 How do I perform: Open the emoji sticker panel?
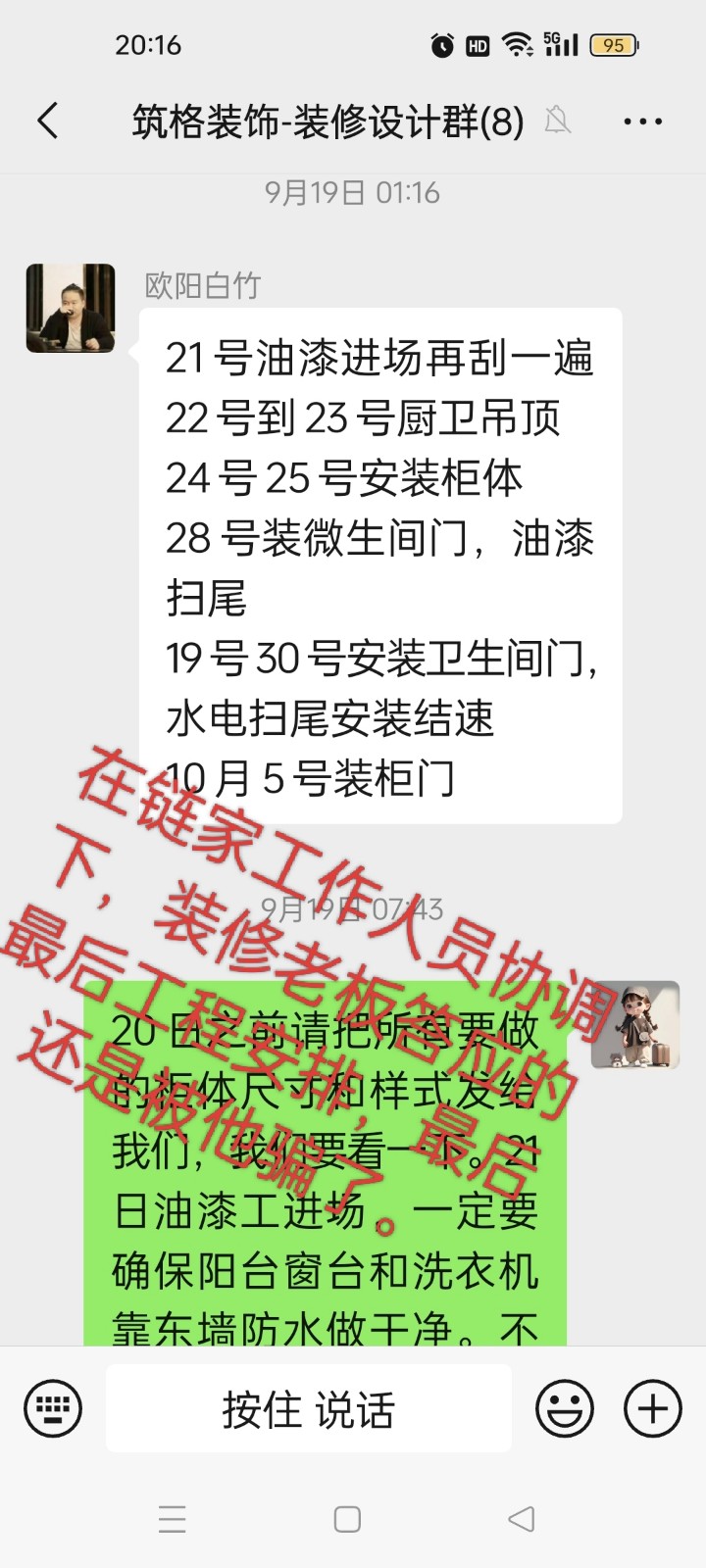tap(565, 1409)
